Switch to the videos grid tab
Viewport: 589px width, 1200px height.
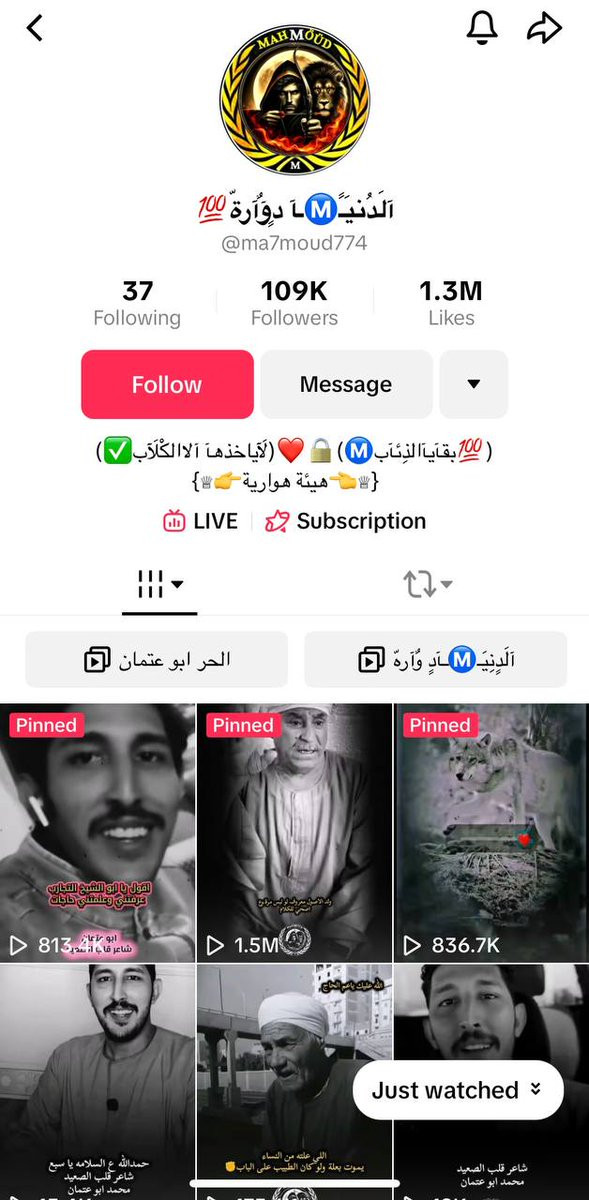(x=160, y=585)
